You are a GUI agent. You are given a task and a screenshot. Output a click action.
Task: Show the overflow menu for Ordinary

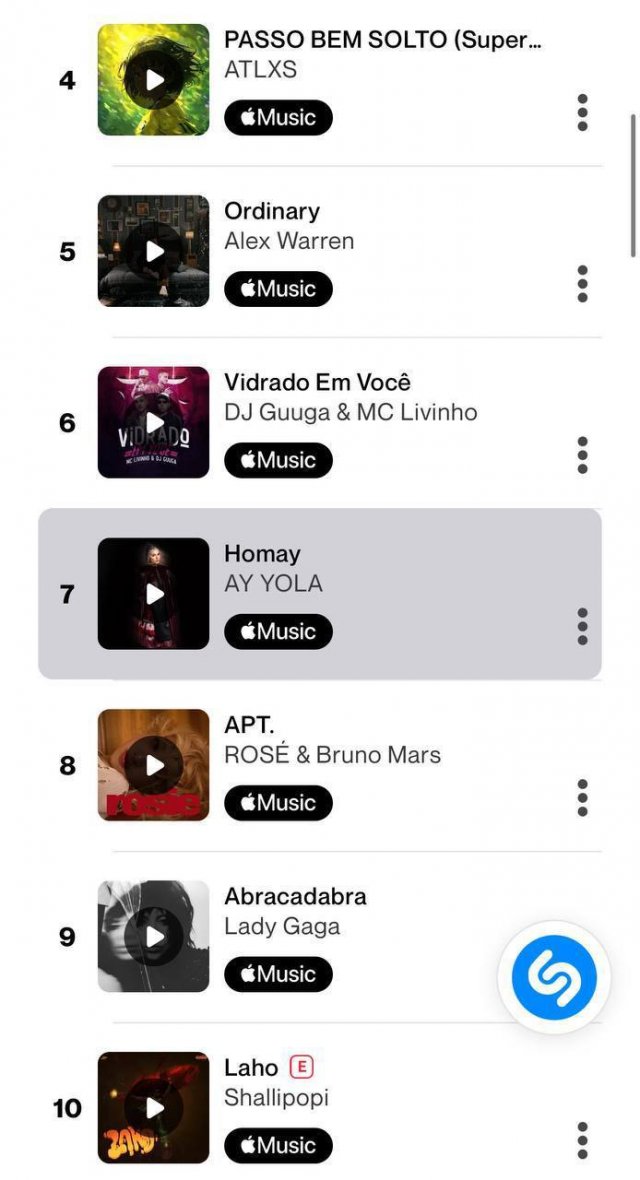pos(582,284)
